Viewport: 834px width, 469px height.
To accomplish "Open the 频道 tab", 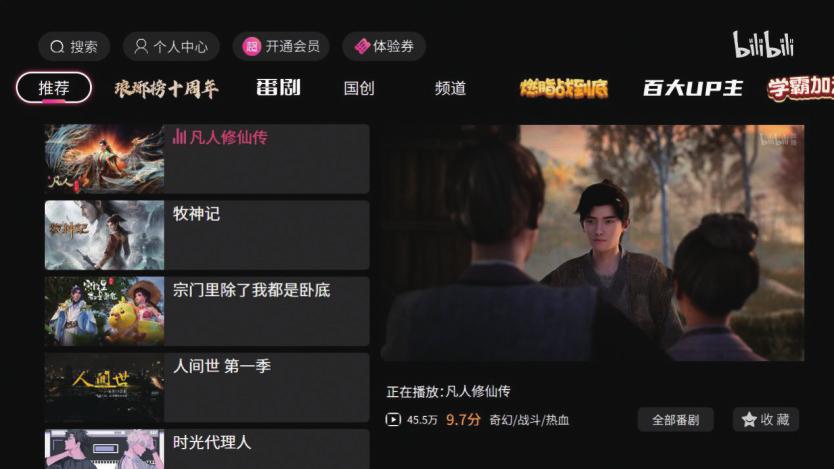I will [x=450, y=88].
